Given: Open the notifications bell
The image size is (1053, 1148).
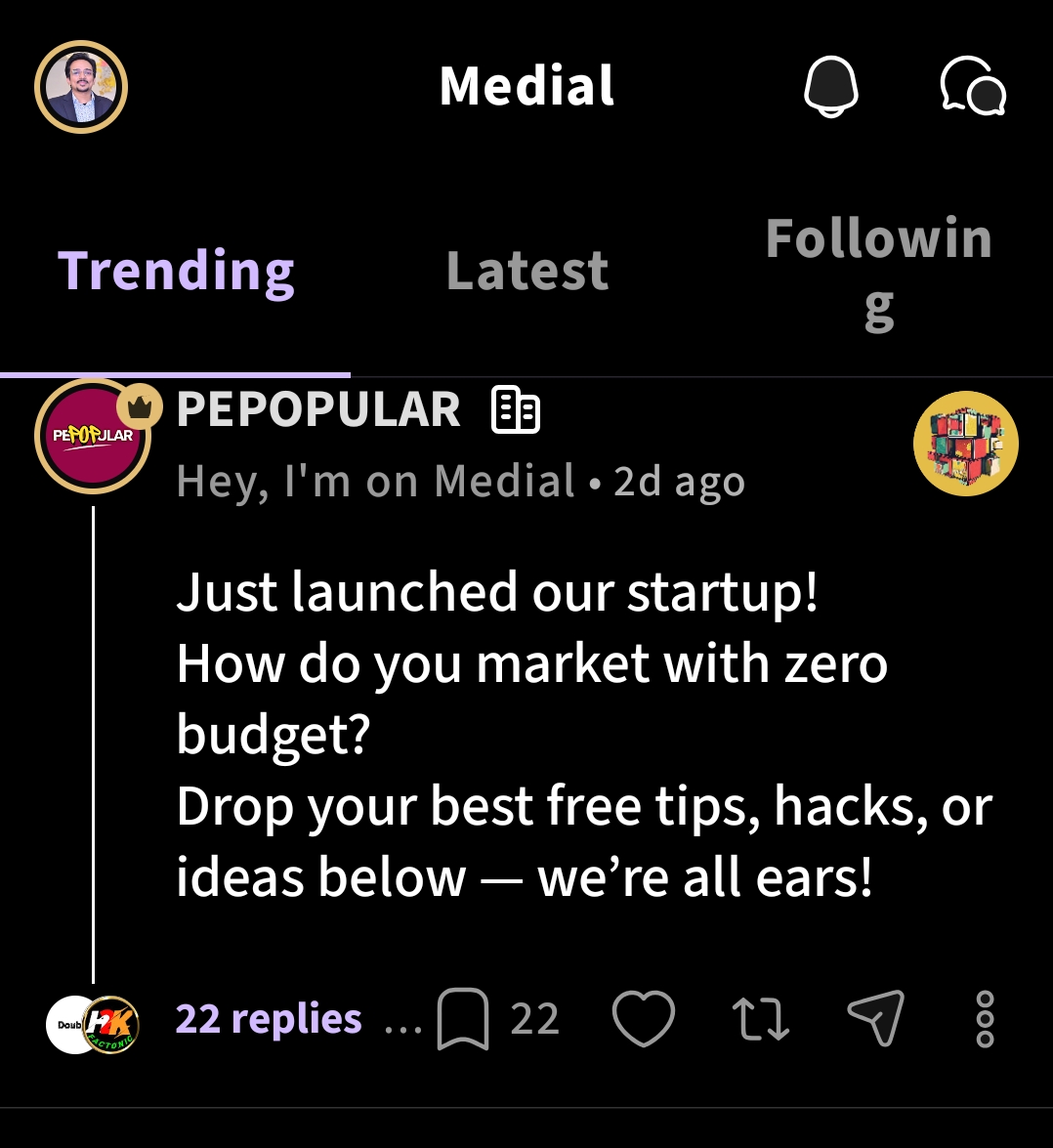Looking at the screenshot, I should tap(830, 86).
